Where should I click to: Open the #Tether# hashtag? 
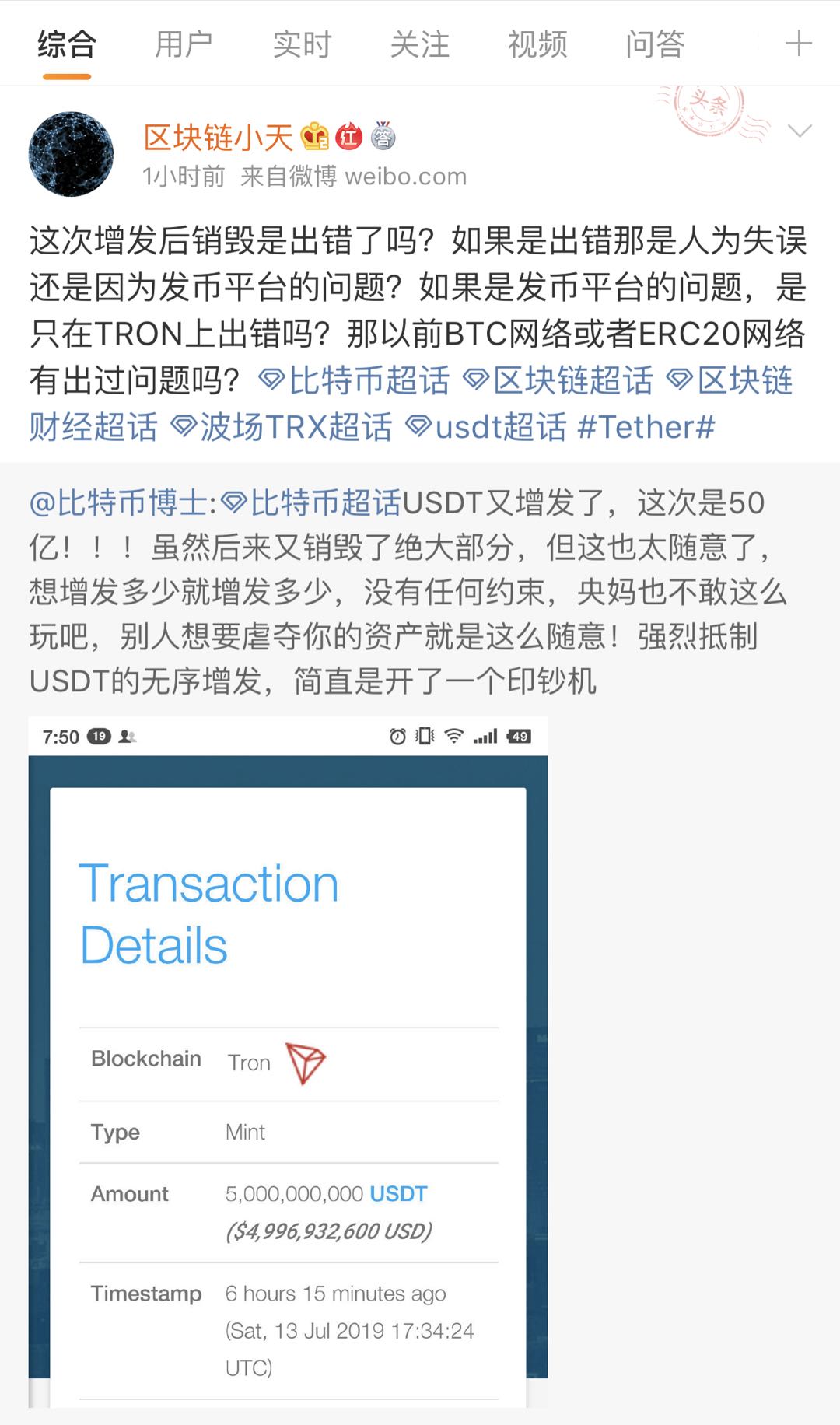(646, 427)
